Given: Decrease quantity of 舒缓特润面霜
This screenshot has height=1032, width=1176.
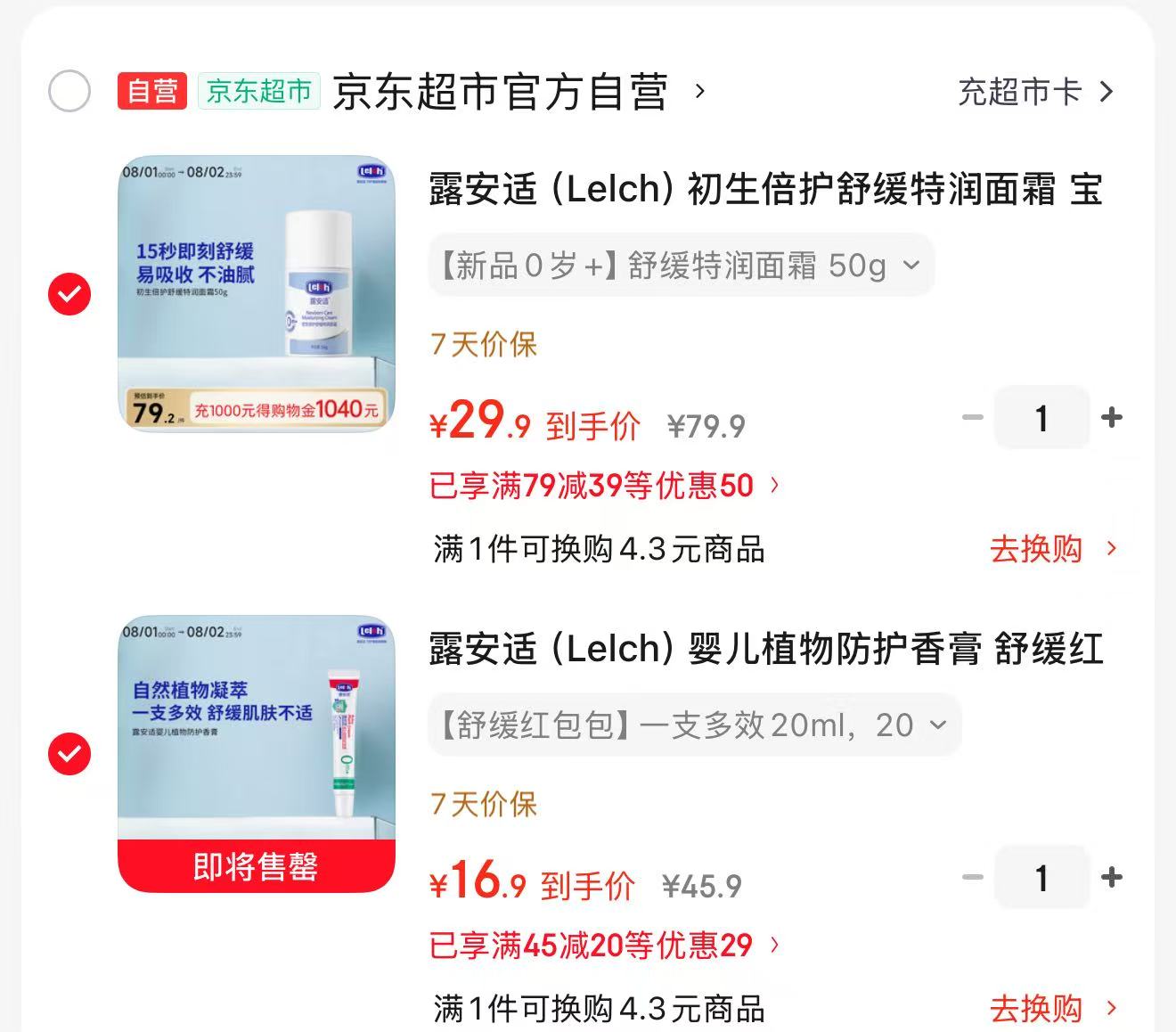Looking at the screenshot, I should click(973, 417).
